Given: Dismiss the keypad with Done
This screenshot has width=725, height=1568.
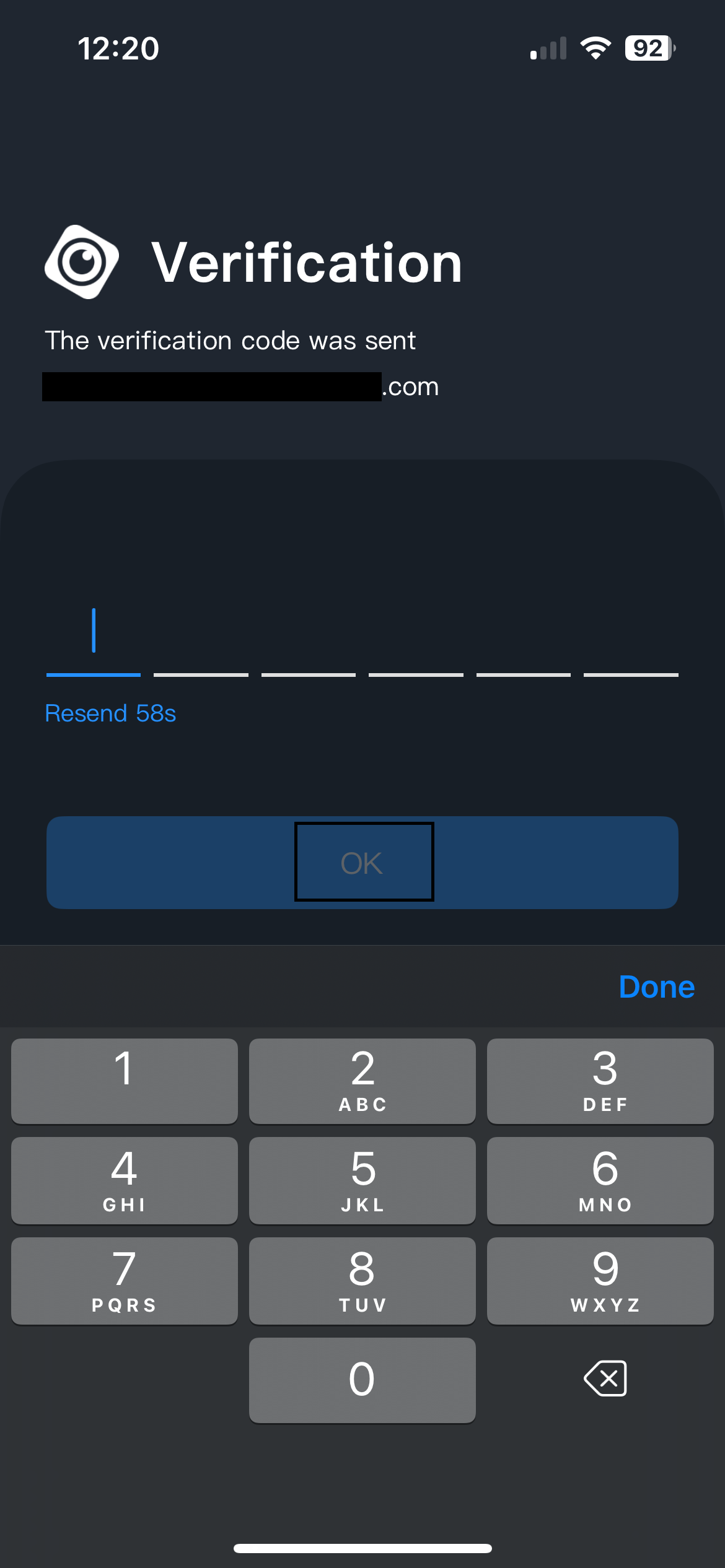Looking at the screenshot, I should (656, 987).
